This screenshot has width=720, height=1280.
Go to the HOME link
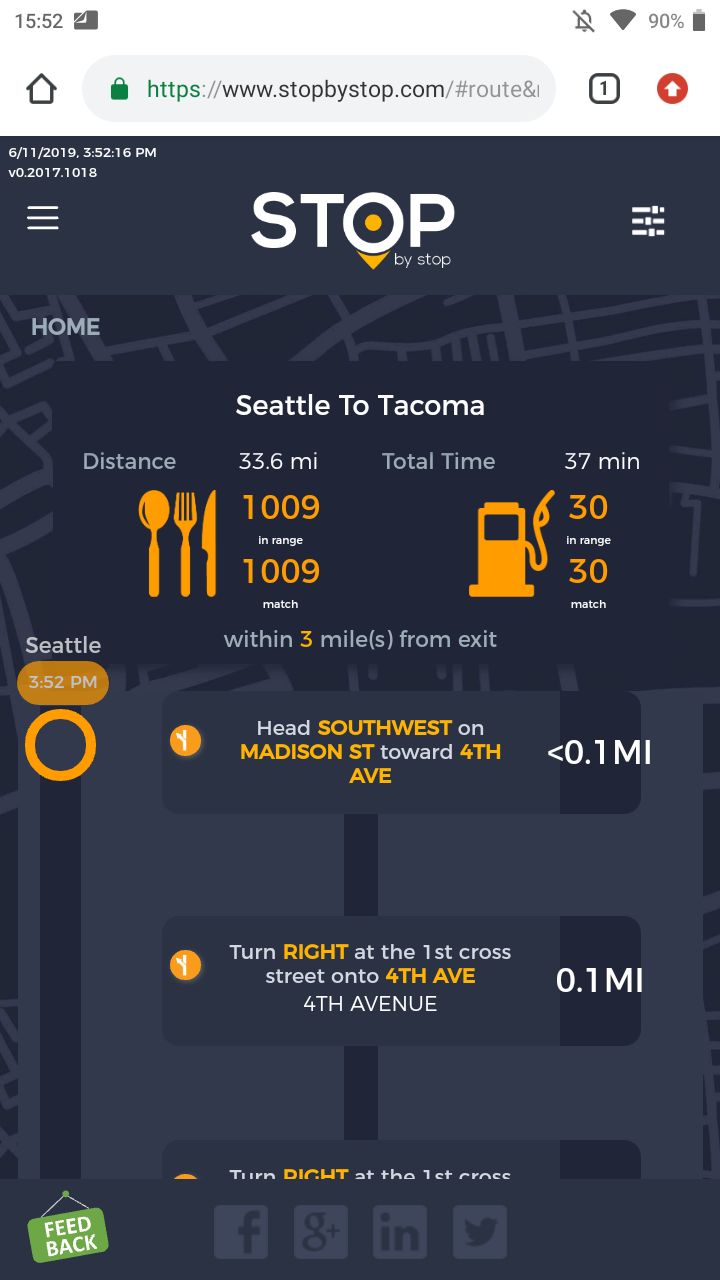(66, 327)
